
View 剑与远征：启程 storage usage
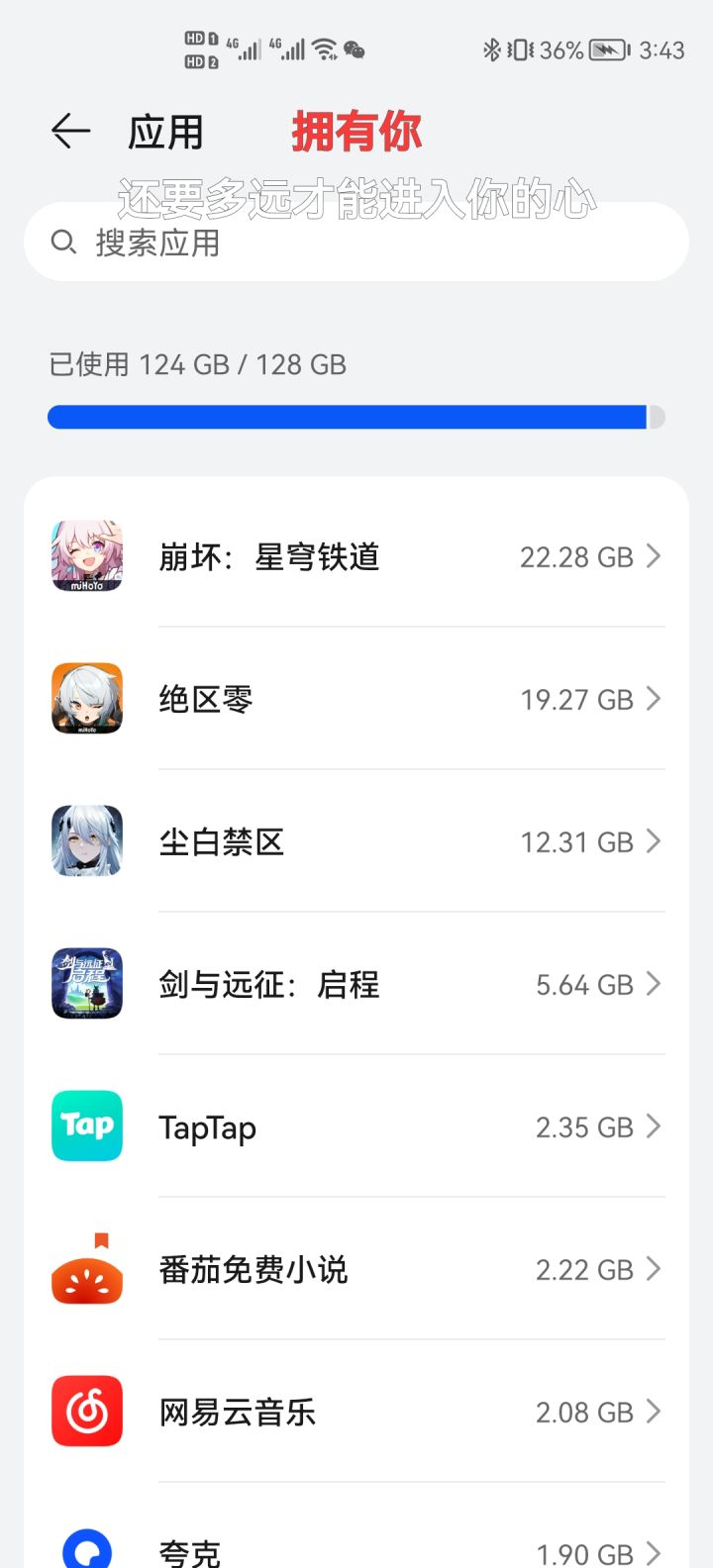(356, 984)
